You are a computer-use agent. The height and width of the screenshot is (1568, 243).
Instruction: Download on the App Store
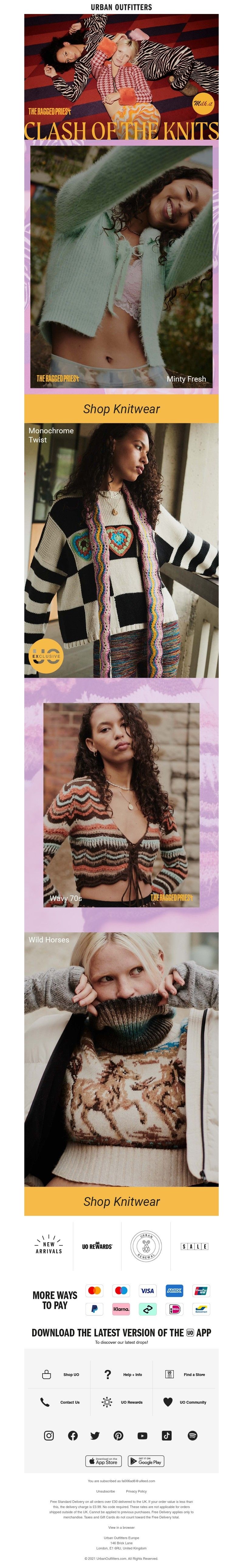103,1461
